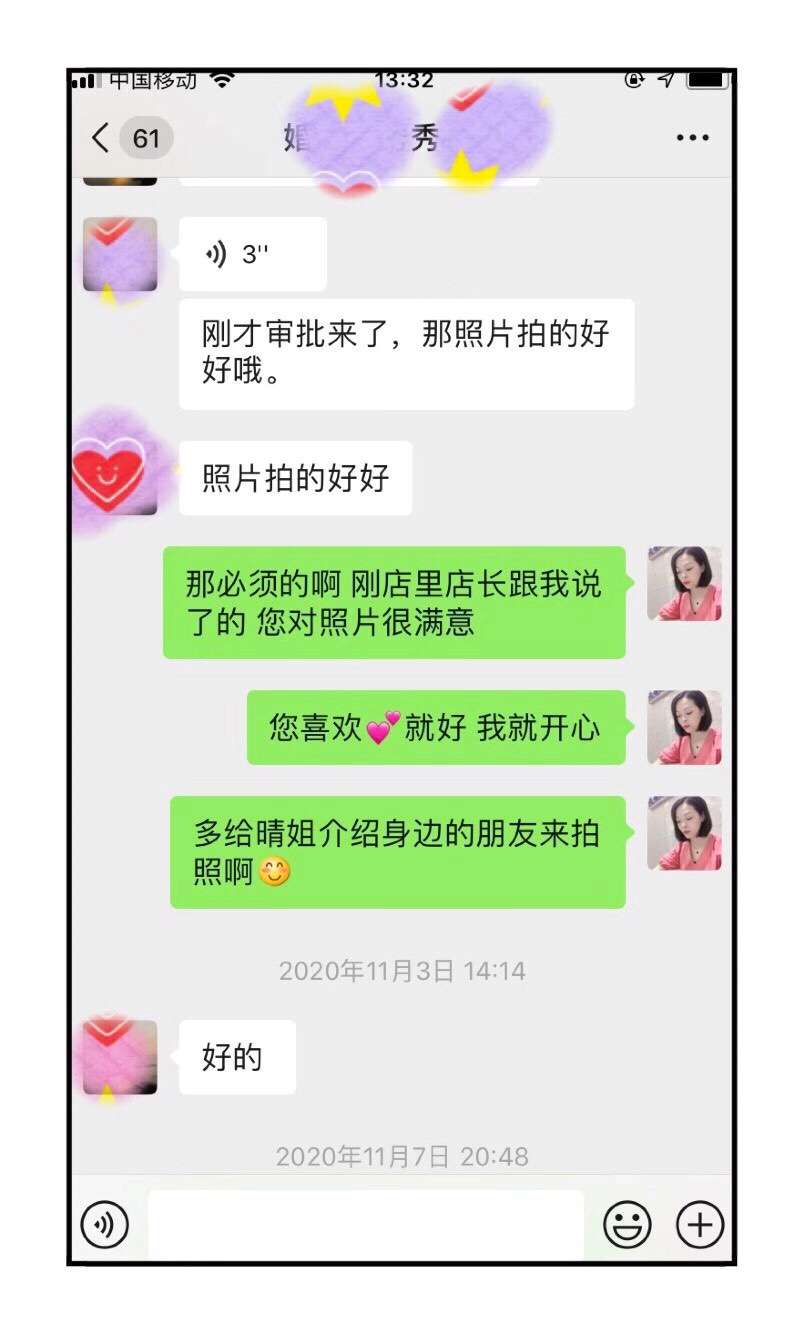Viewport: 804px width, 1334px height.
Task: Open contact avatar beside the voice message
Action: click(x=120, y=254)
